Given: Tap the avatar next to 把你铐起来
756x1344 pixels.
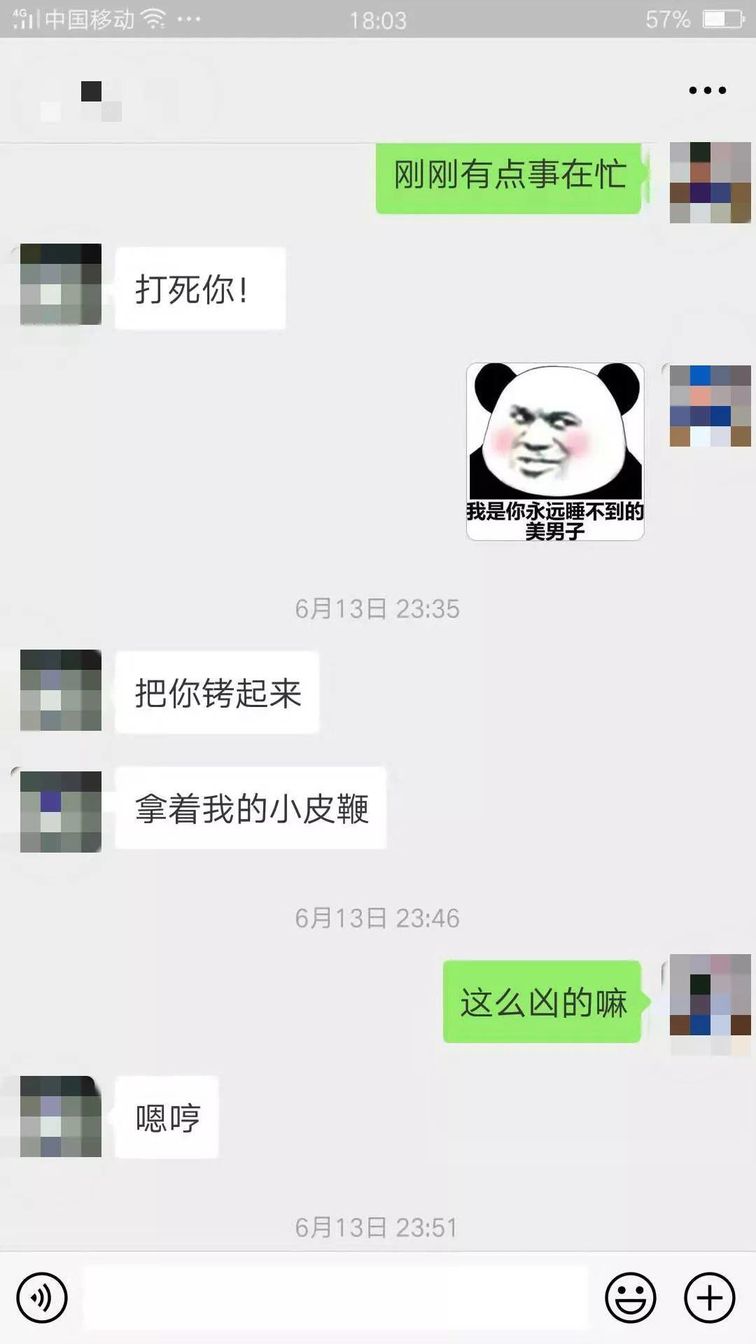Looking at the screenshot, I should click(x=61, y=690).
